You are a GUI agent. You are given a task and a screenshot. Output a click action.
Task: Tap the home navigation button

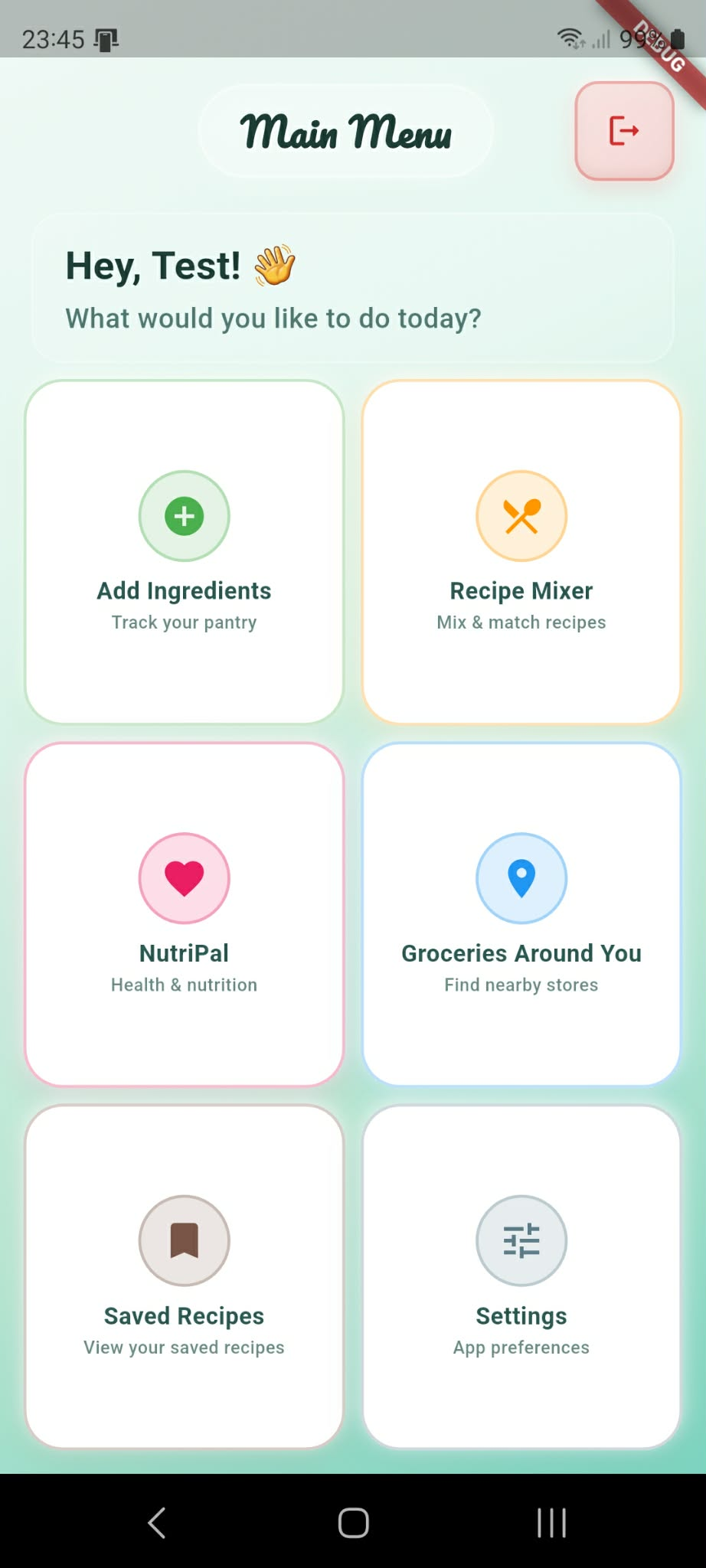(x=352, y=1524)
